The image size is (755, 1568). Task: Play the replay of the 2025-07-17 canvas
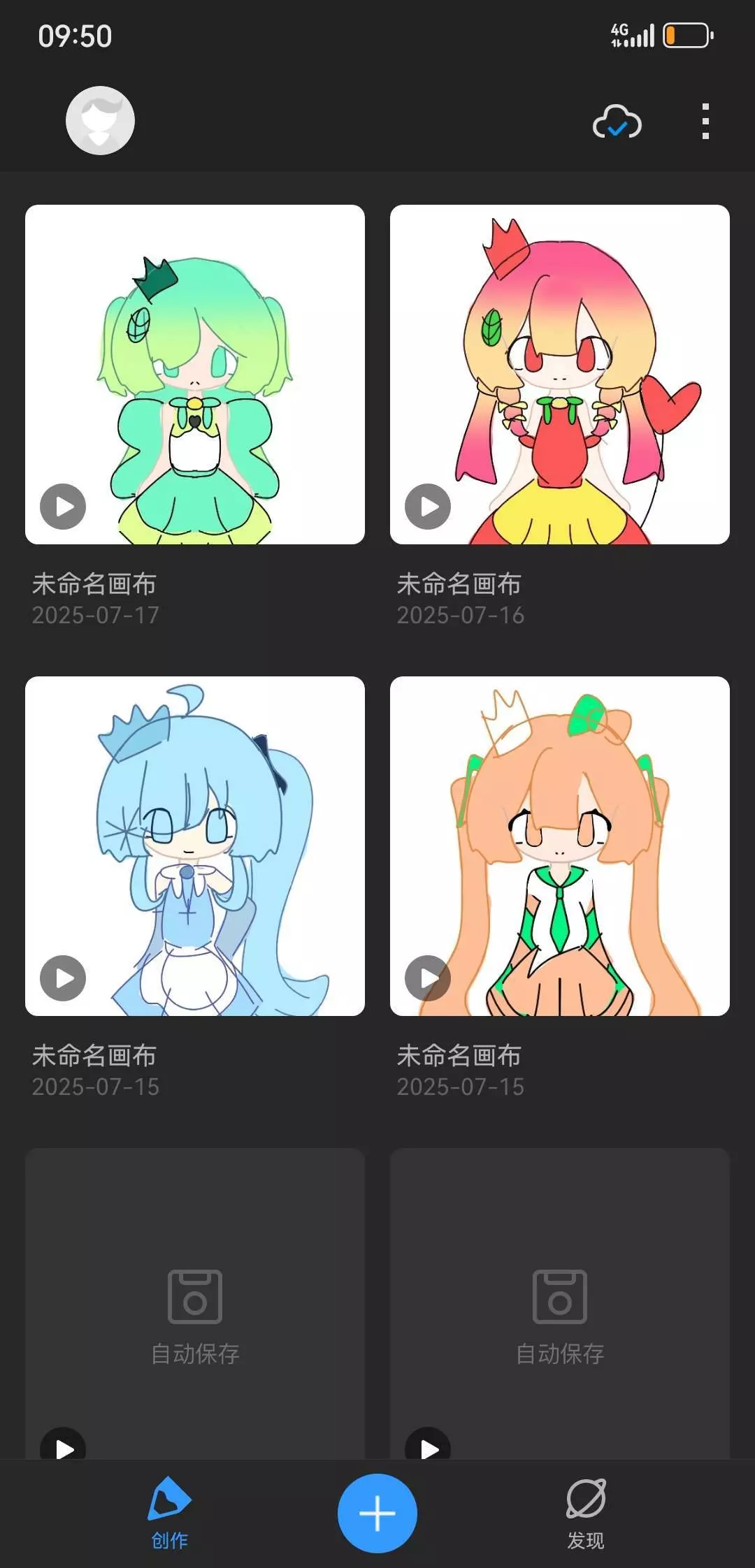[63, 507]
